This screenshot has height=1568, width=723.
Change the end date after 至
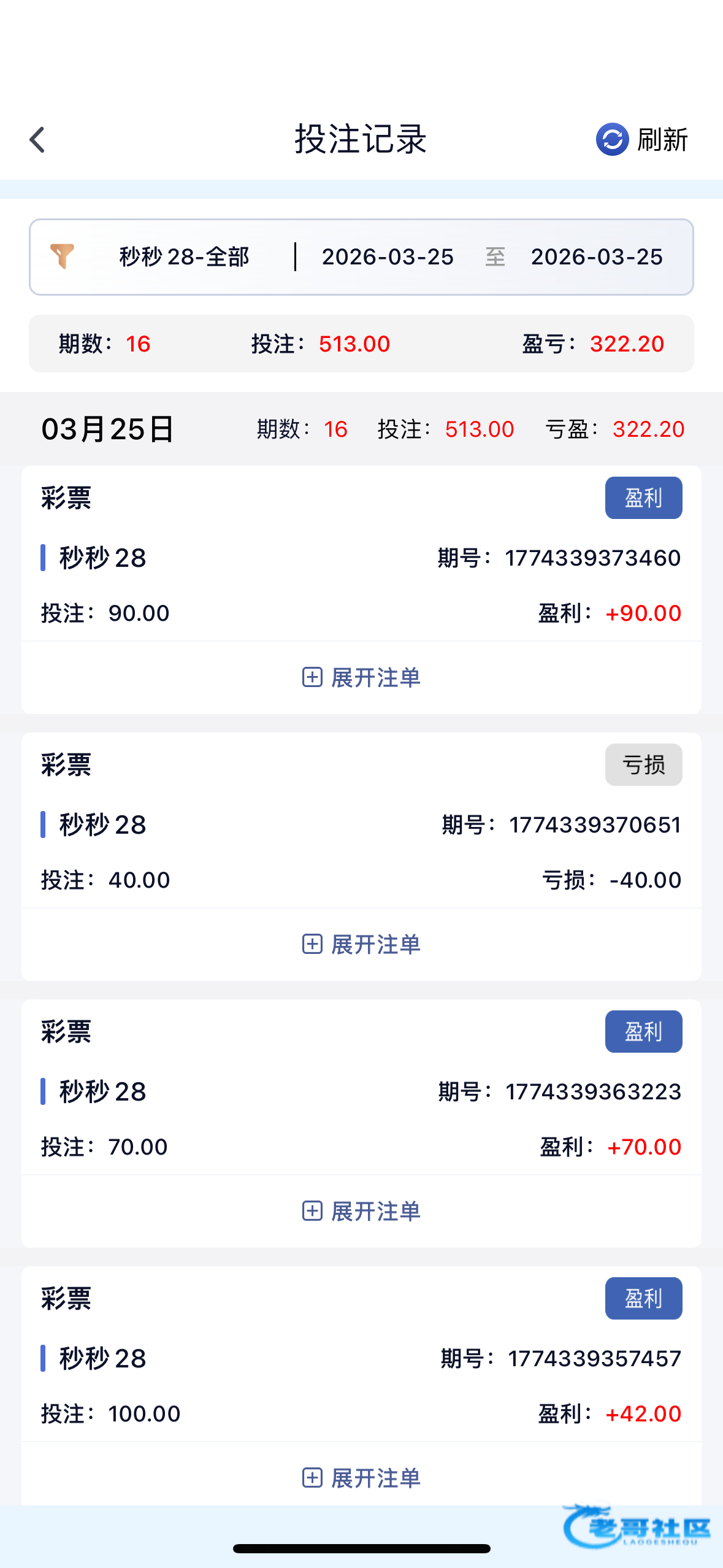[596, 257]
